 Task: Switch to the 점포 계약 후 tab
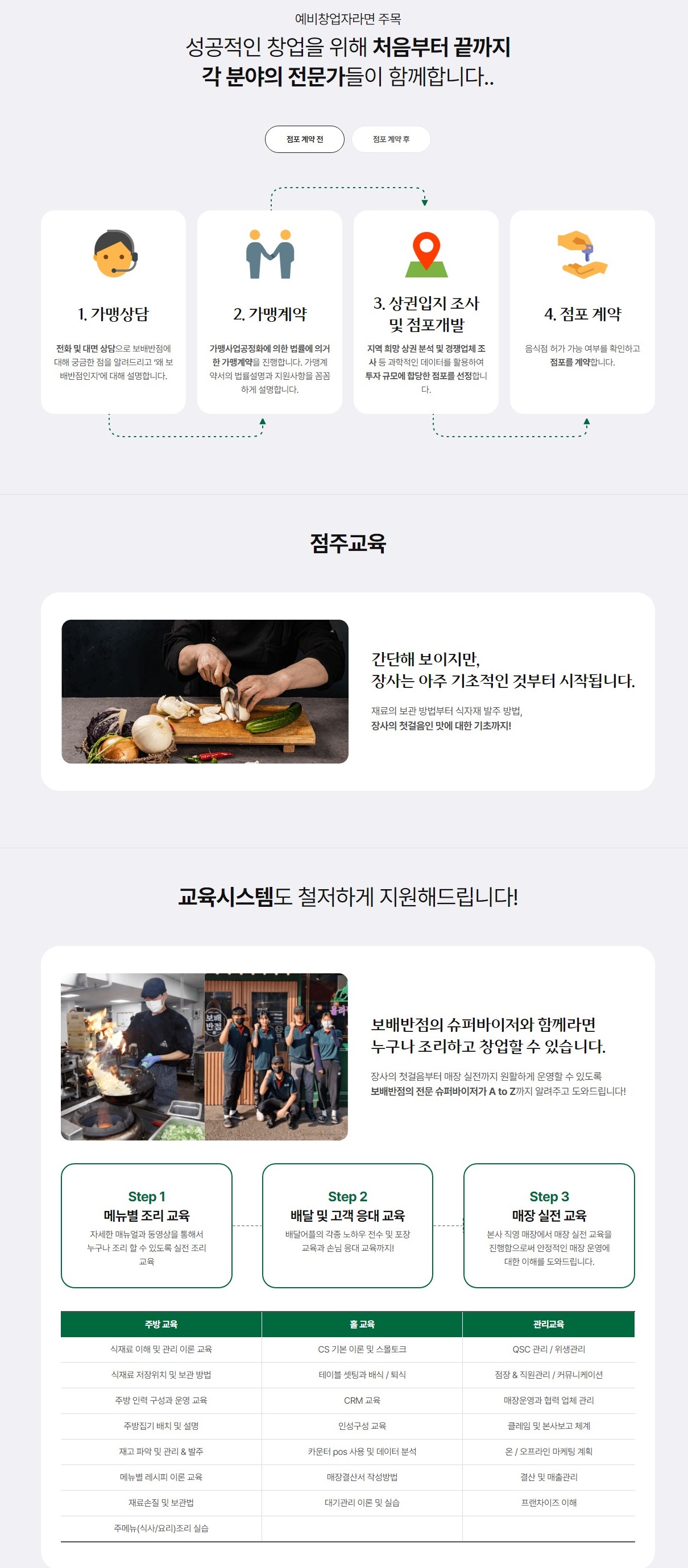point(391,139)
